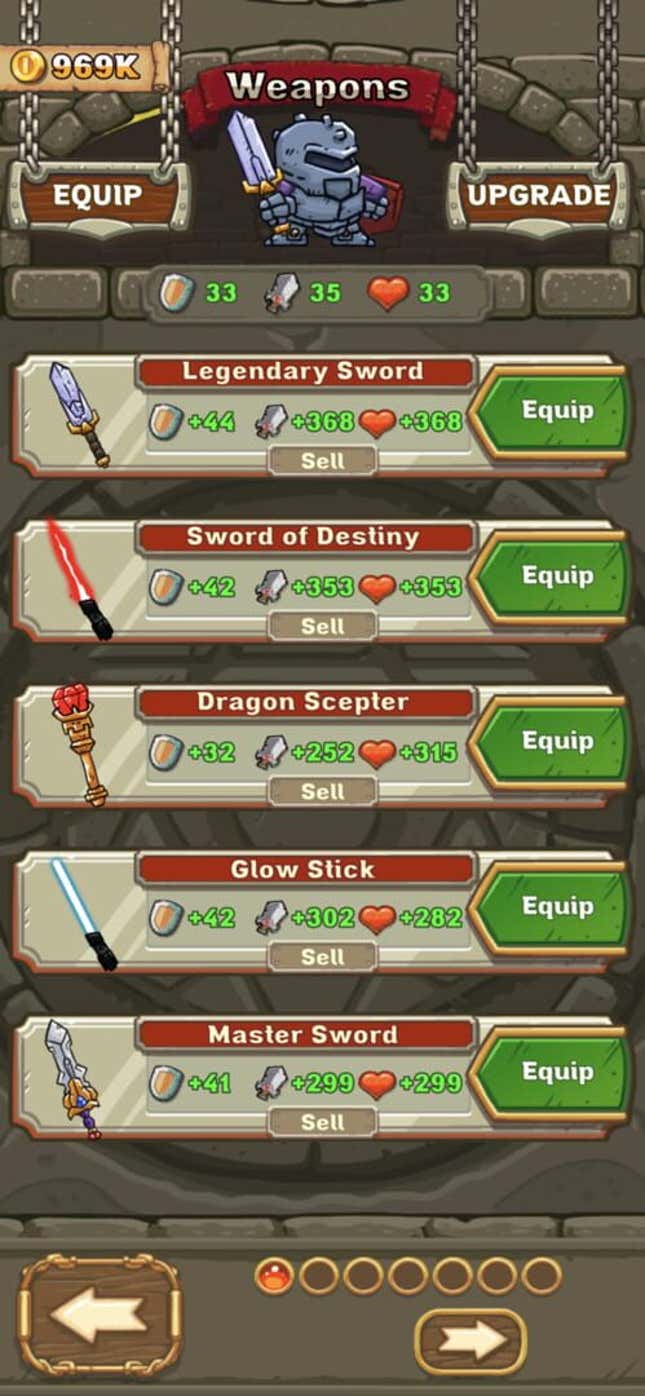The width and height of the screenshot is (645, 1396).
Task: Equip the Sword of Destiny
Action: point(553,577)
